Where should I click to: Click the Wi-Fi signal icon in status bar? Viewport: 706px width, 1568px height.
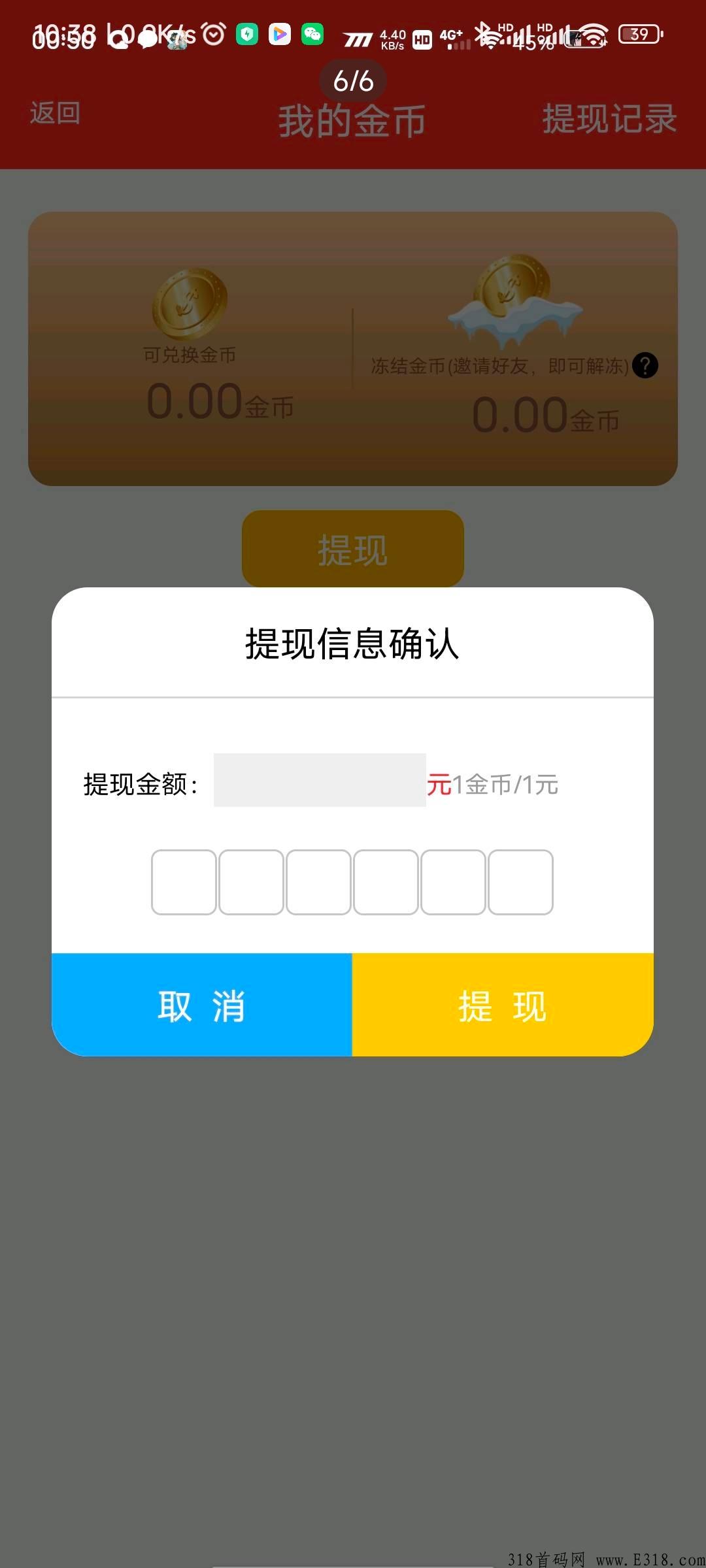[x=592, y=36]
